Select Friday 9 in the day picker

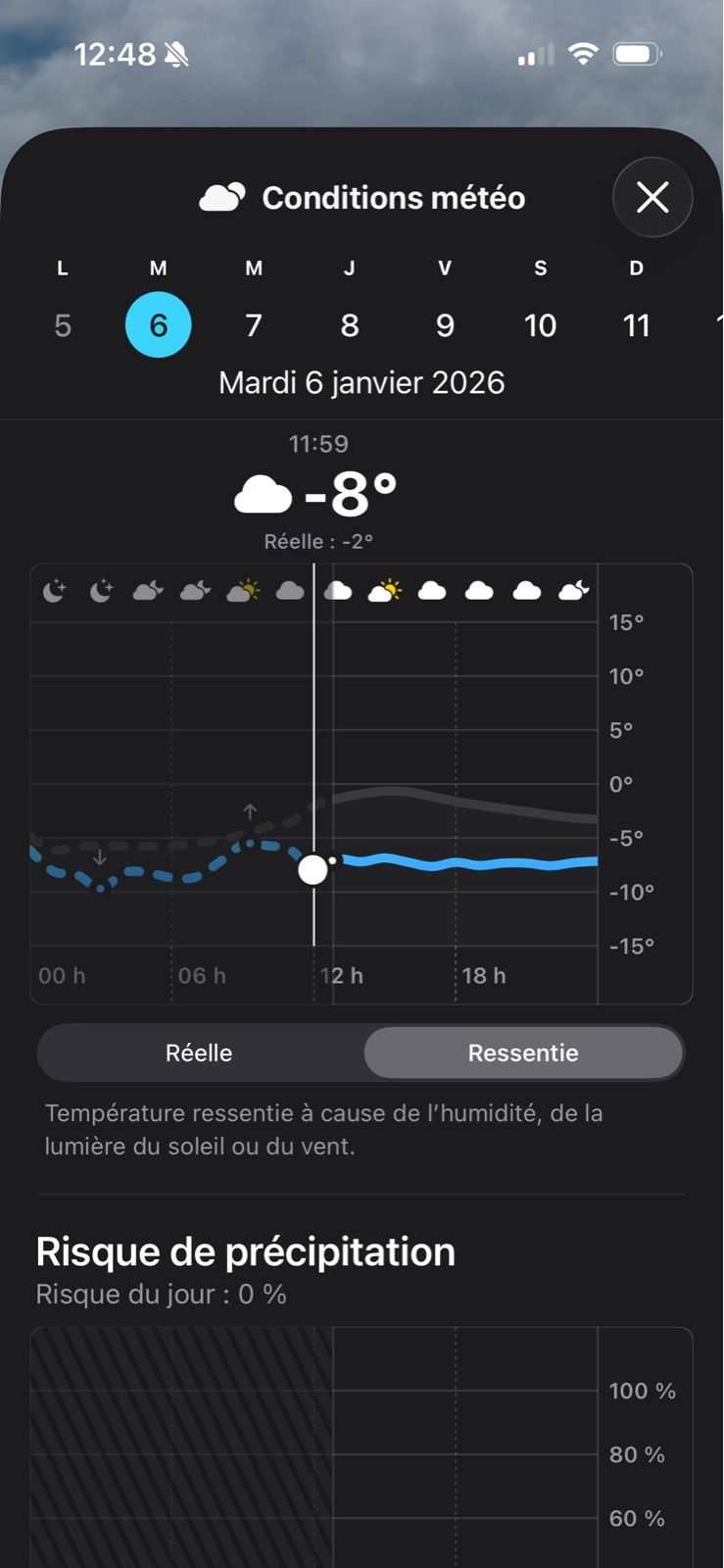[x=445, y=324]
